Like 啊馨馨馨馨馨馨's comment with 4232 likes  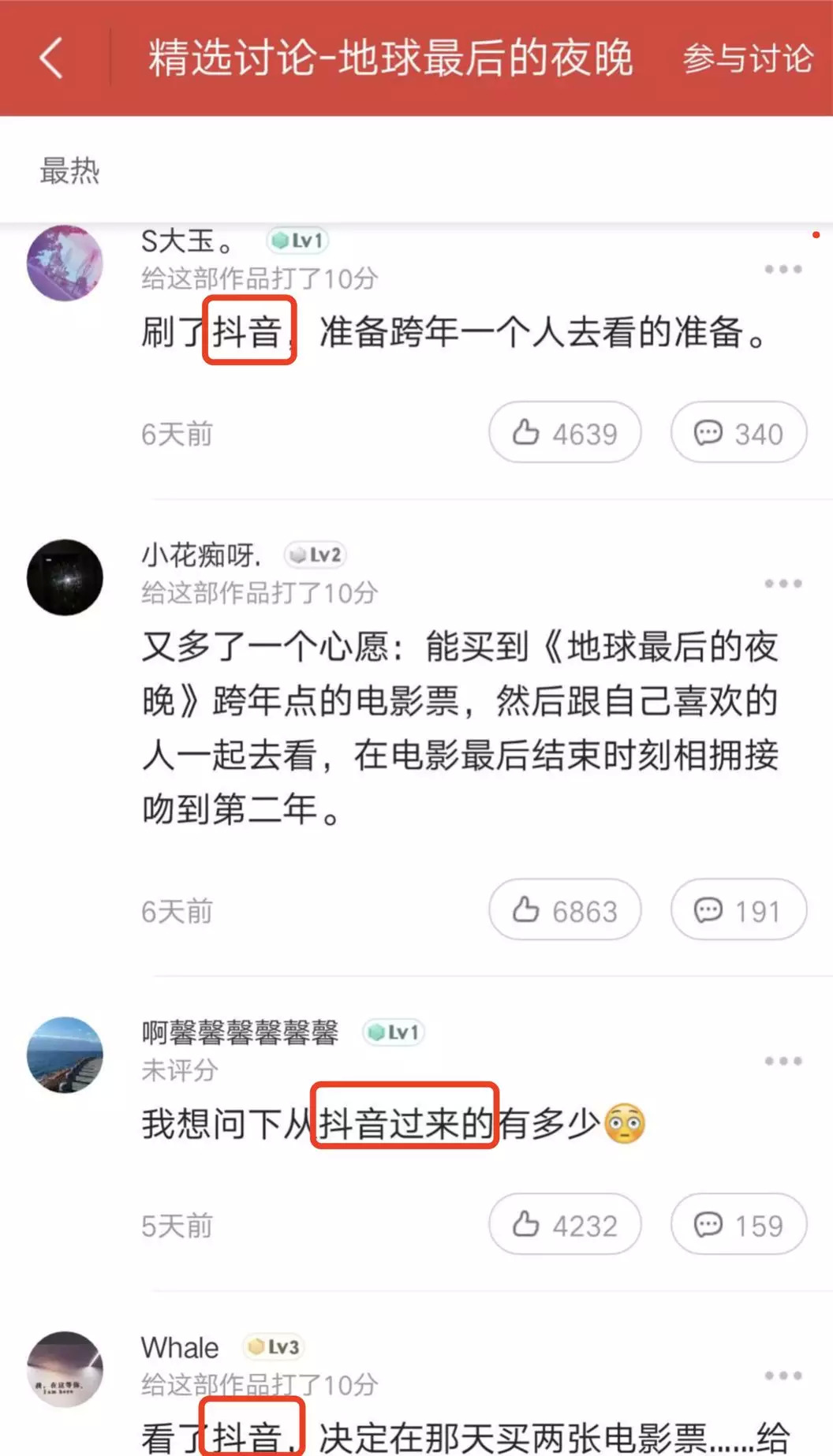tap(565, 1224)
